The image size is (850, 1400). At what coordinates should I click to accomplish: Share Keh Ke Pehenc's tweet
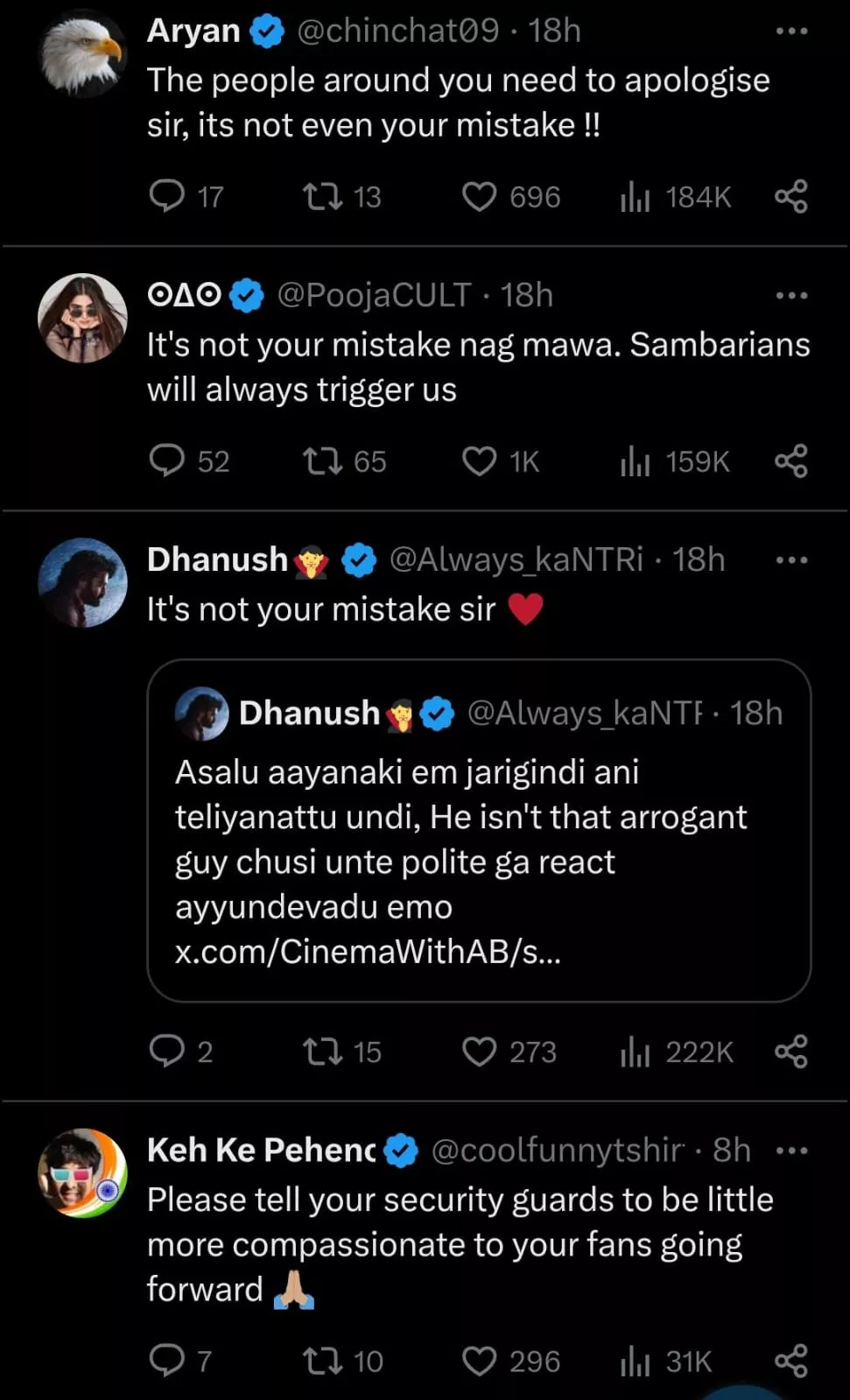click(x=791, y=1361)
